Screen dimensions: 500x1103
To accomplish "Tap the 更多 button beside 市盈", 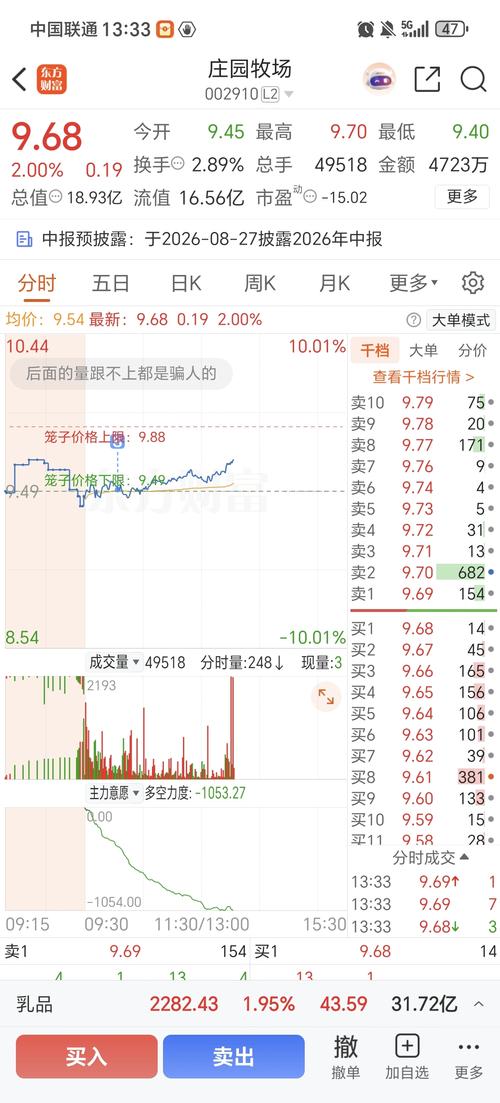I will tap(462, 197).
